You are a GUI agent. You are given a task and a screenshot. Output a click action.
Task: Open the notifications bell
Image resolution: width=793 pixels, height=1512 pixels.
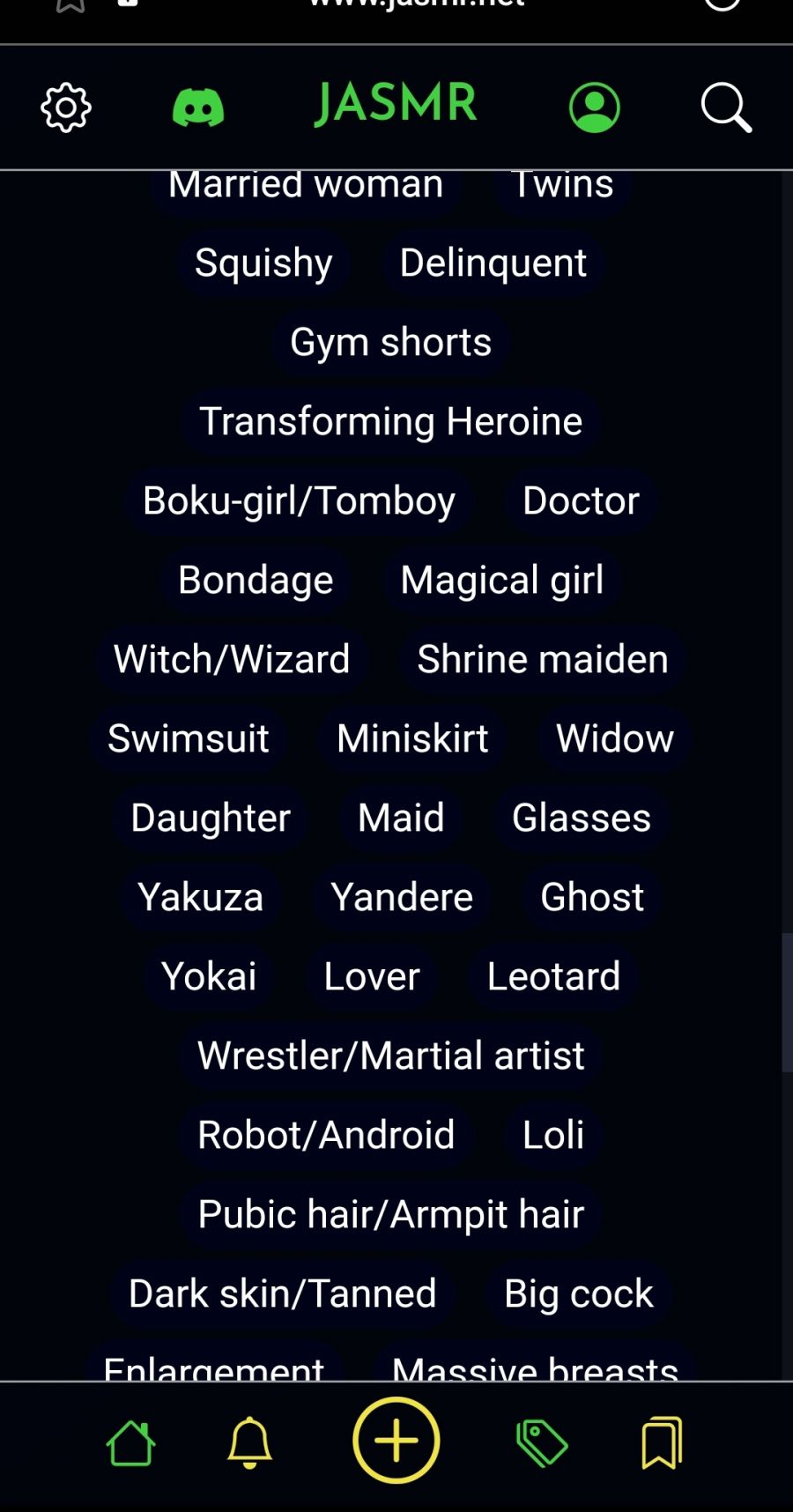[x=250, y=1443]
